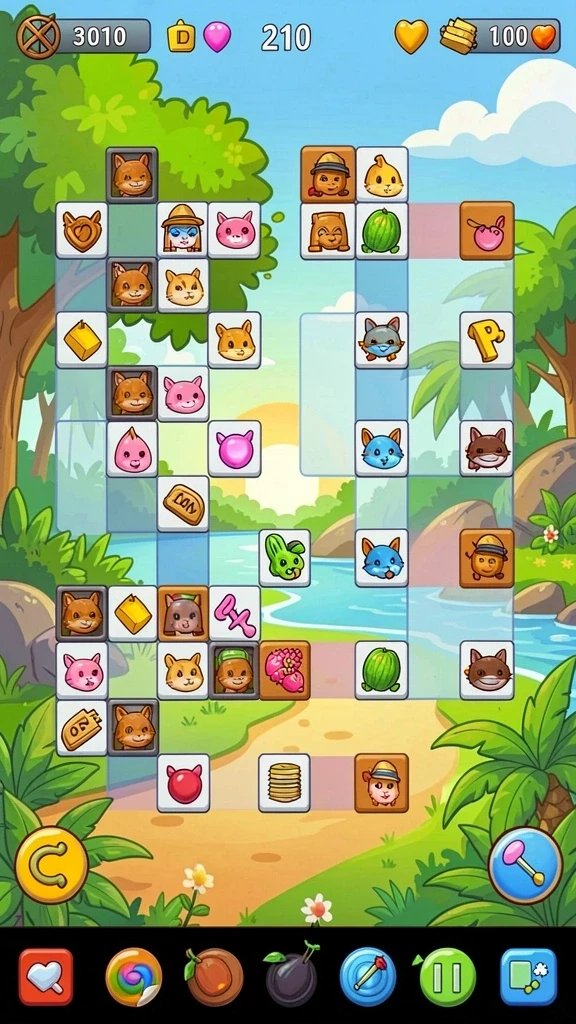Tap the yellow letter P tile
Screen dimensions: 576x1024
coord(487,340)
